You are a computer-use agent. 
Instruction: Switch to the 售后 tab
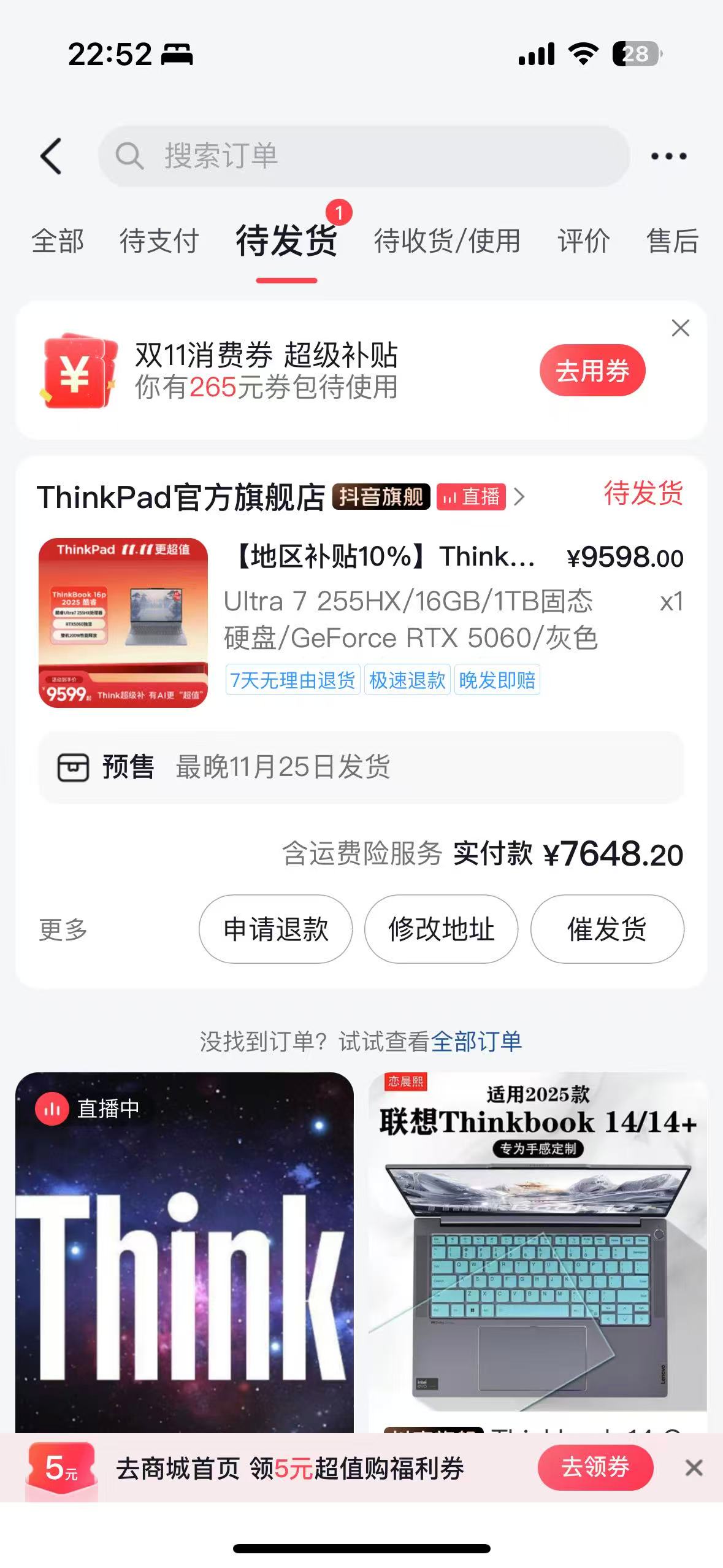pos(672,241)
